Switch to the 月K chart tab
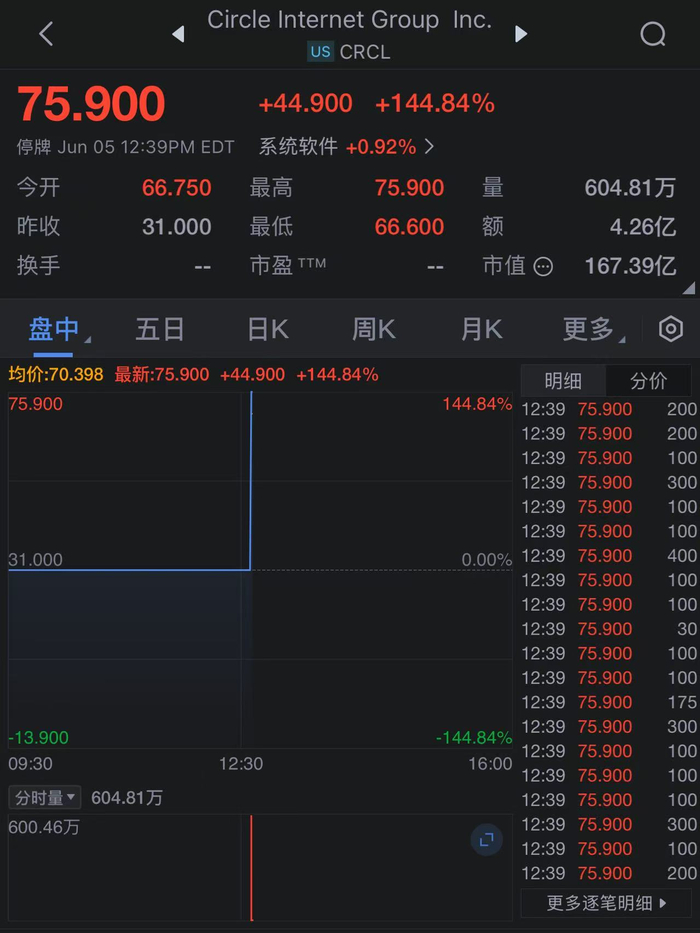The image size is (700, 933). click(x=480, y=329)
